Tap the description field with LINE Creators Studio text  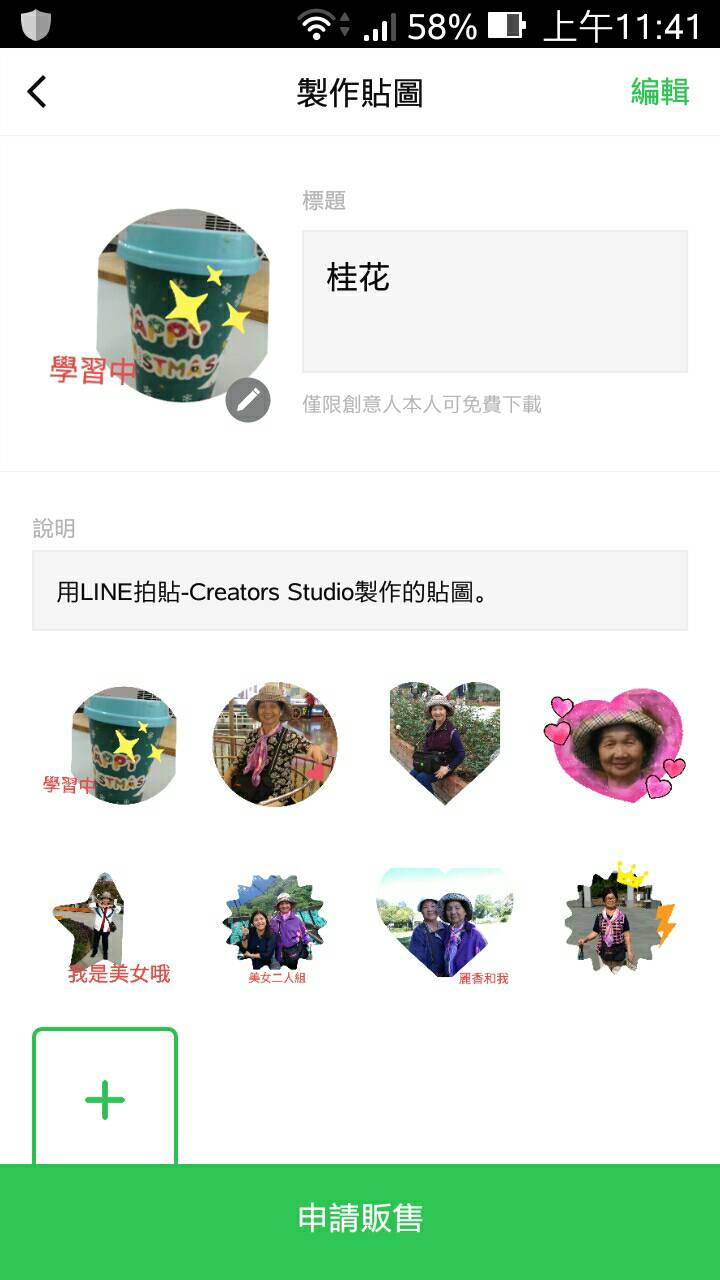tap(360, 591)
